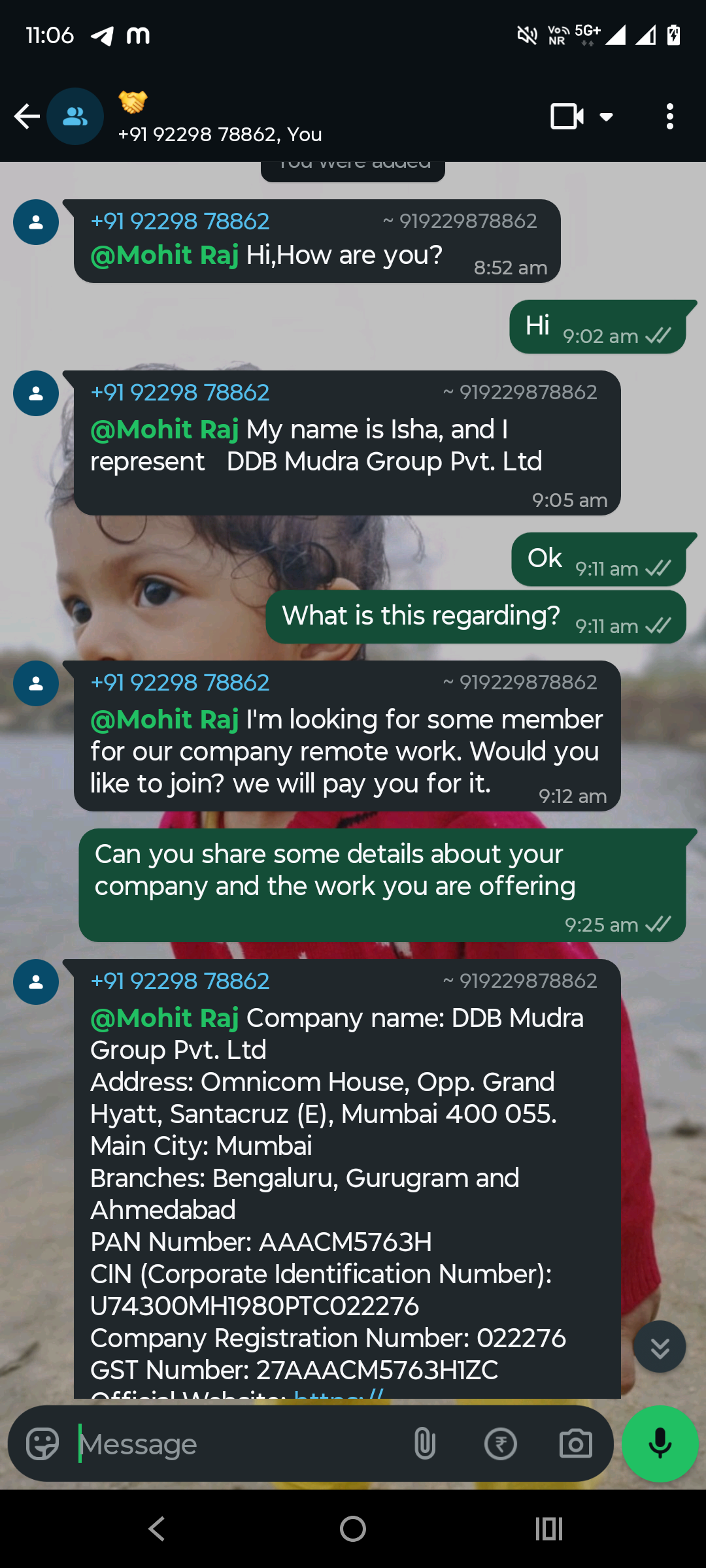Open the sender avatar beside the remote work message
Image resolution: width=706 pixels, height=1568 pixels.
[x=36, y=683]
